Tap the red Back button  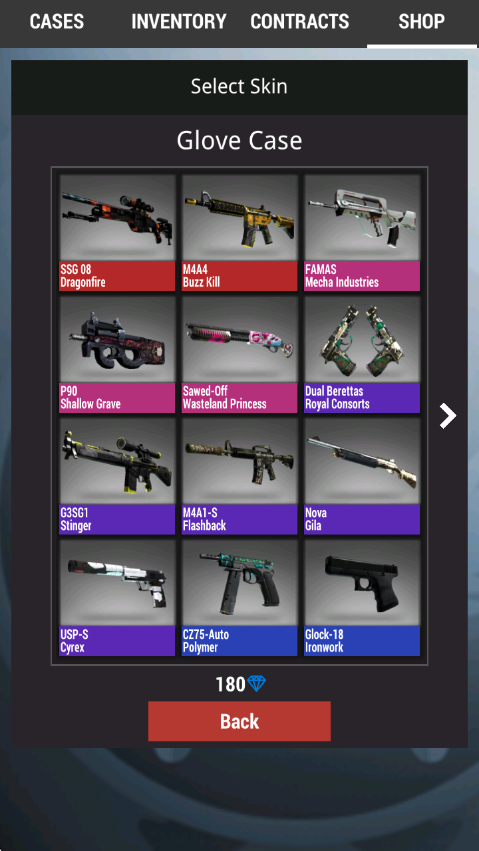click(x=239, y=721)
